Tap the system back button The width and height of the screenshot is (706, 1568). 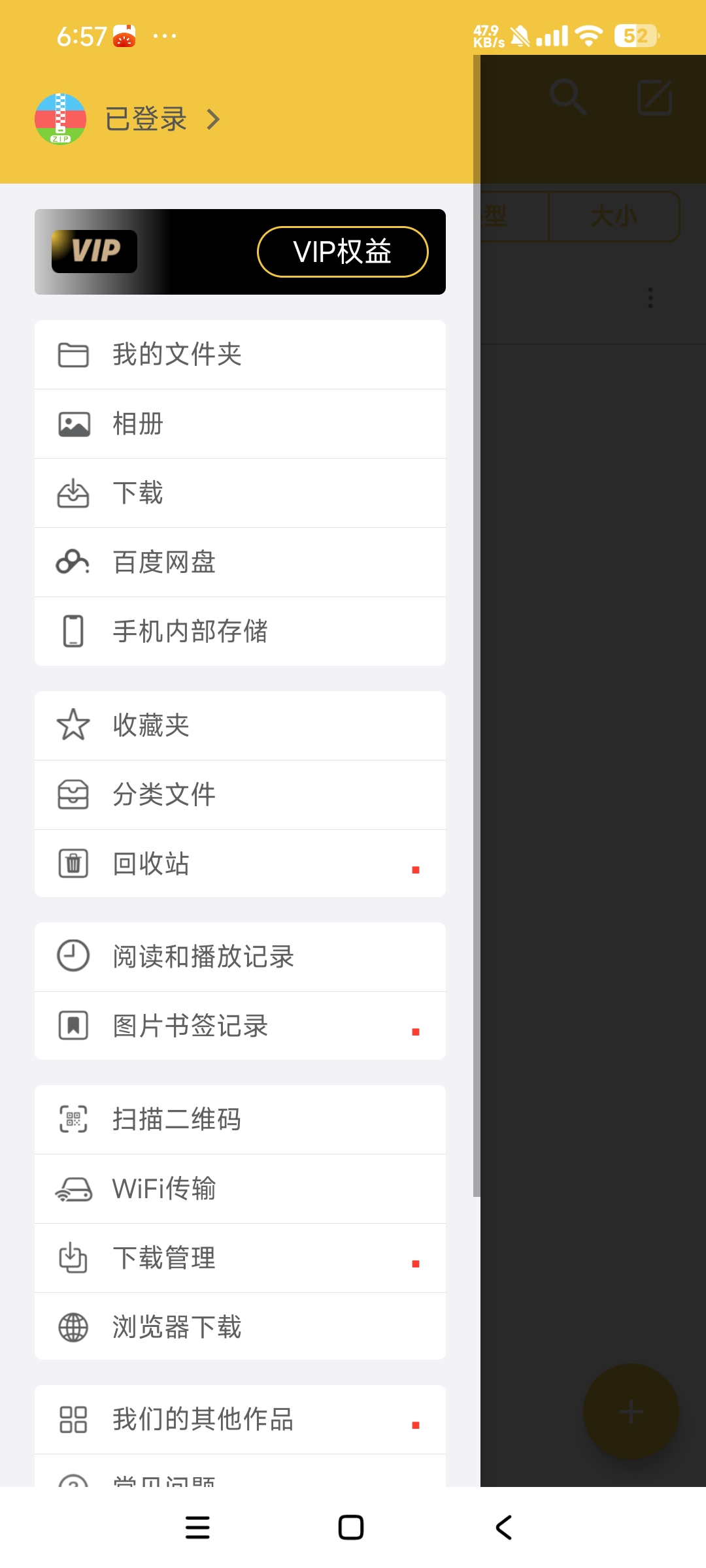point(503,1527)
